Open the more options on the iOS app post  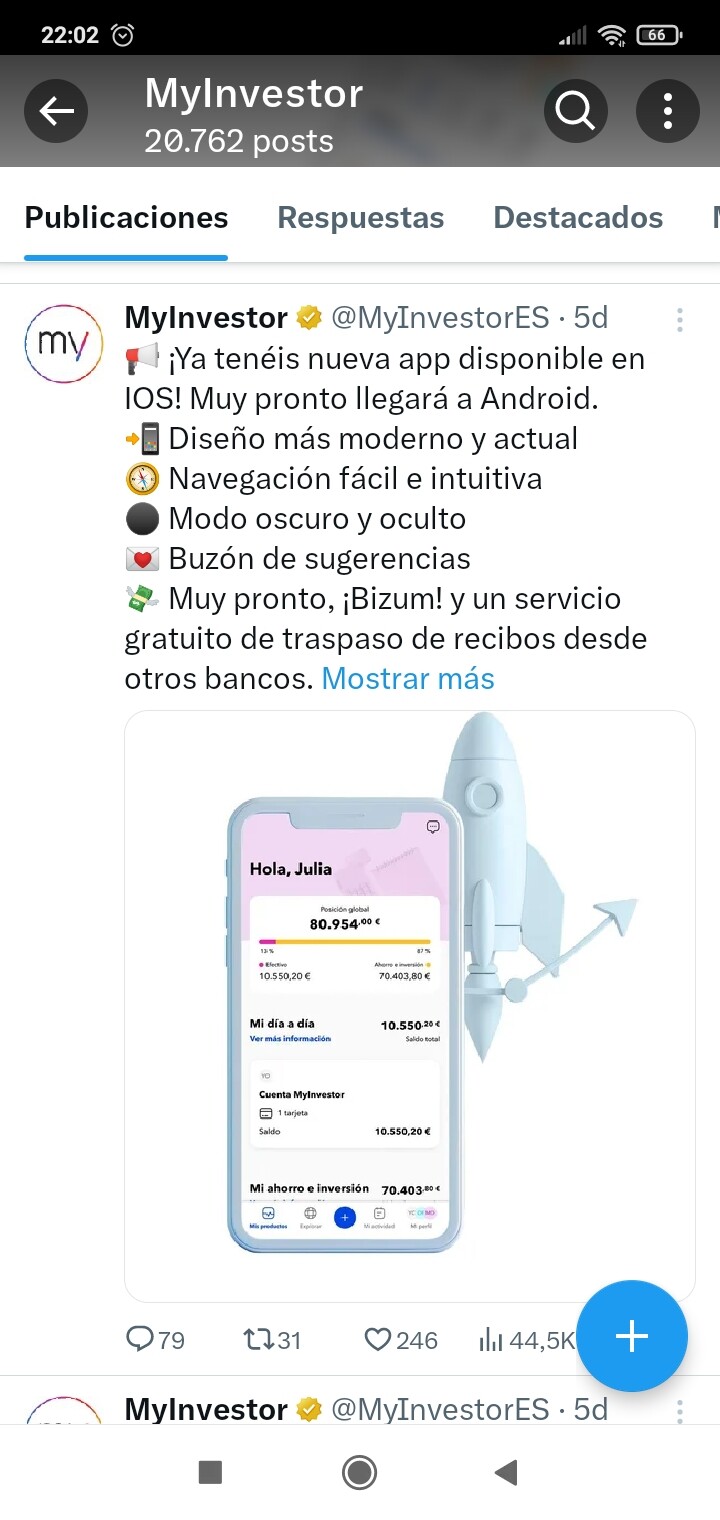coord(679,319)
